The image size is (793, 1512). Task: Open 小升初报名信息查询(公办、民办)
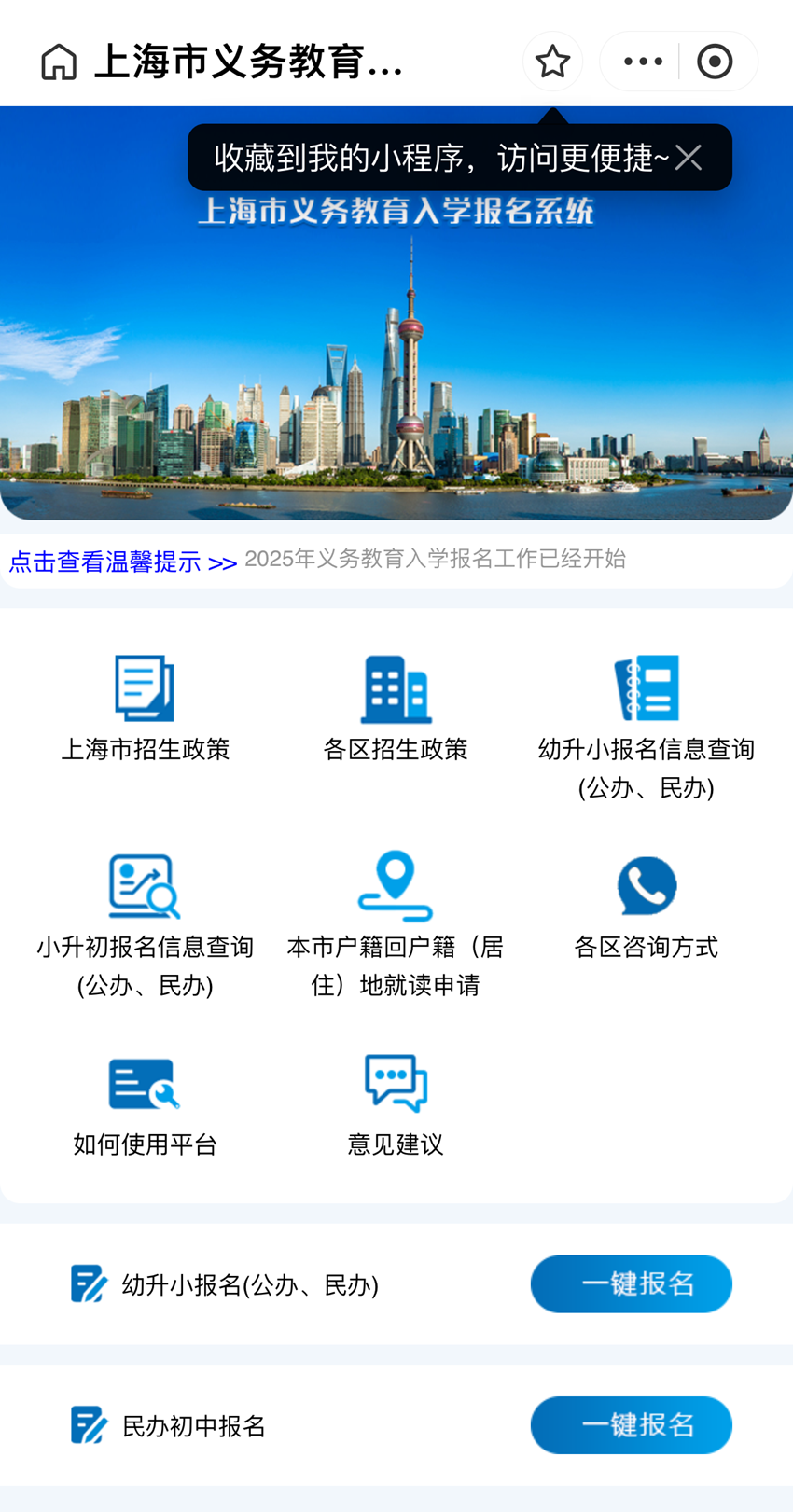tap(145, 923)
